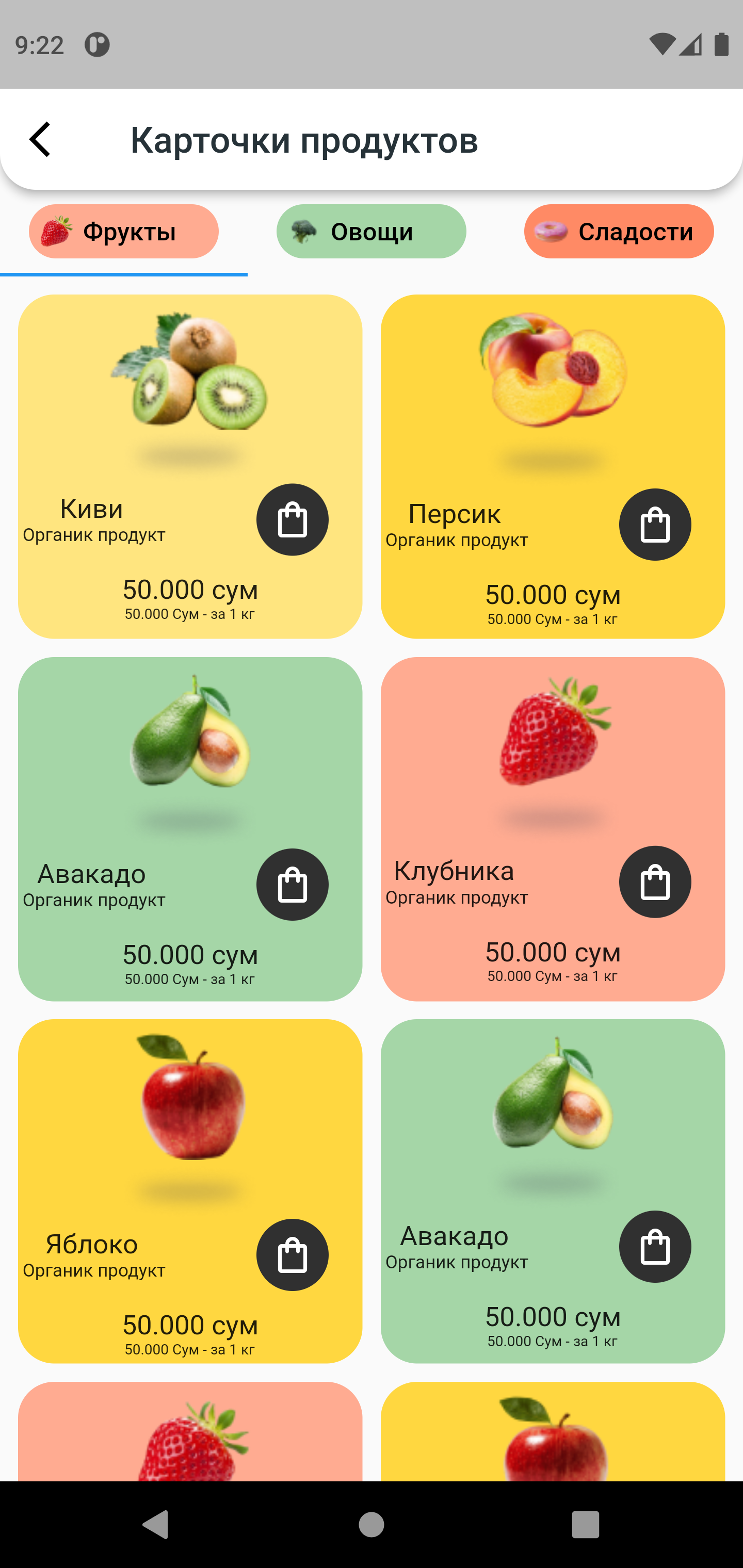743x1568 pixels.
Task: Select the Фрукты category tab
Action: 123,231
